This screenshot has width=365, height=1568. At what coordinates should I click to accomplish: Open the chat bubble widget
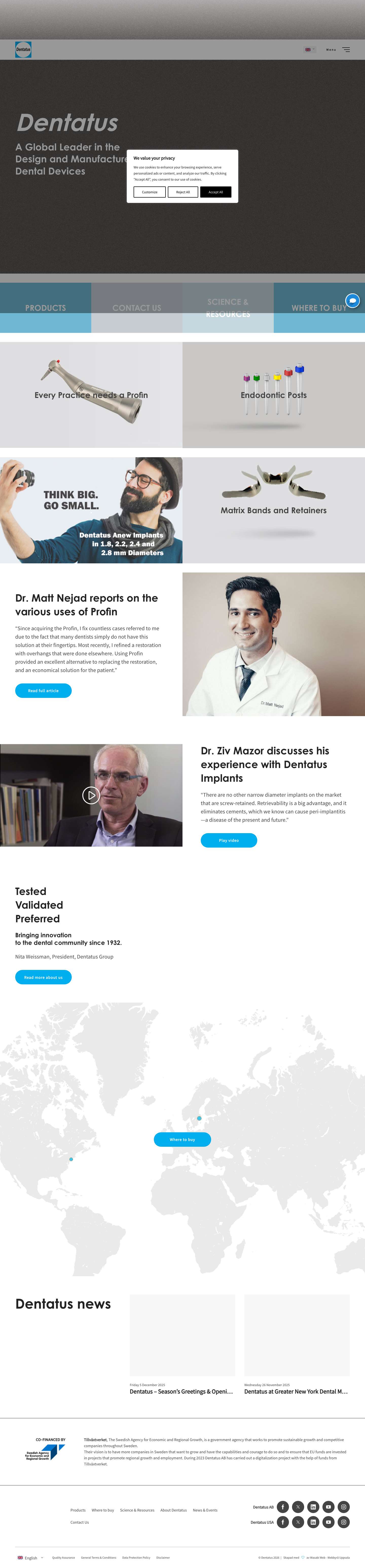coord(352,301)
